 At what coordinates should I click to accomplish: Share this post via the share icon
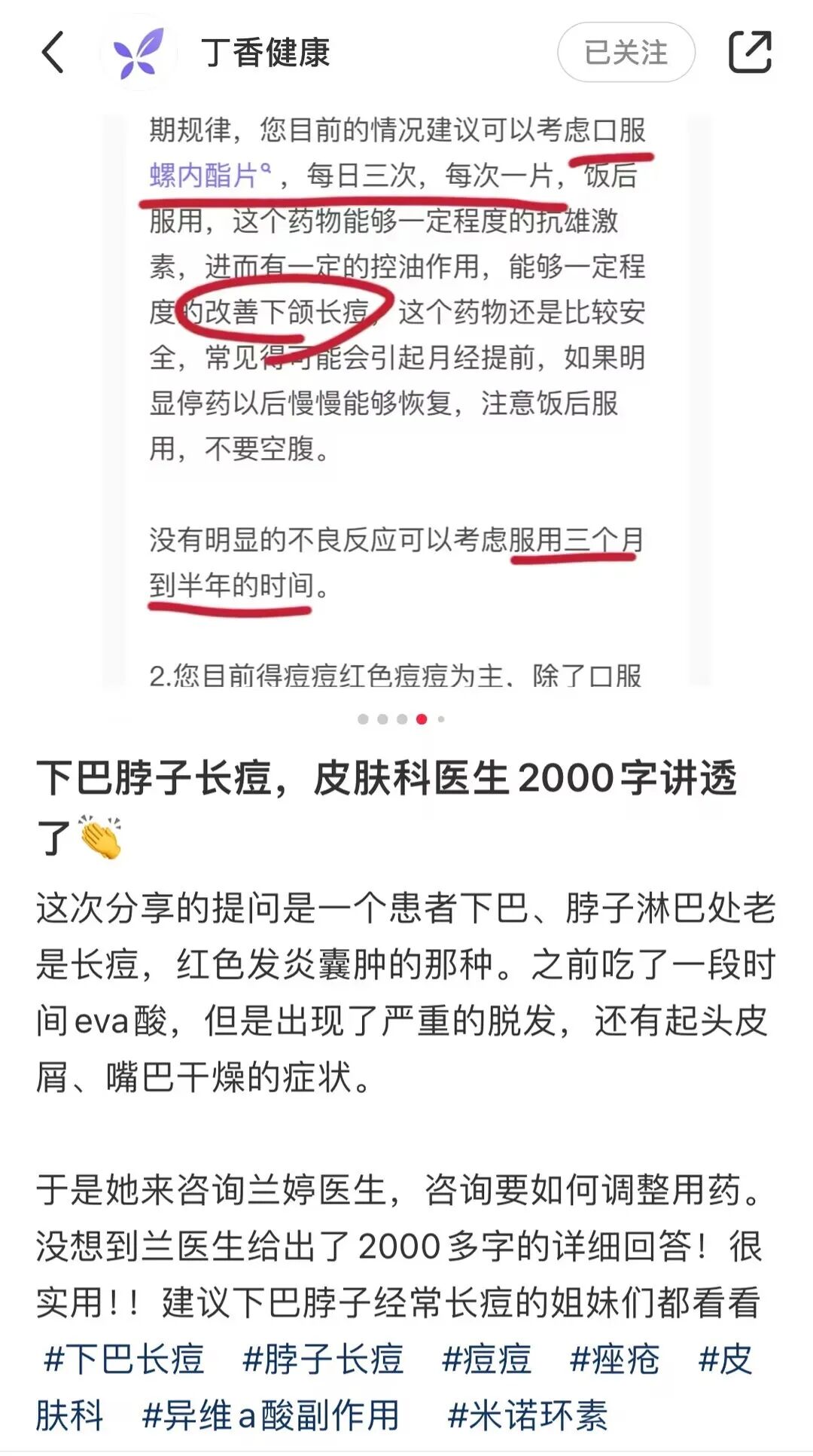pyautogui.click(x=750, y=52)
